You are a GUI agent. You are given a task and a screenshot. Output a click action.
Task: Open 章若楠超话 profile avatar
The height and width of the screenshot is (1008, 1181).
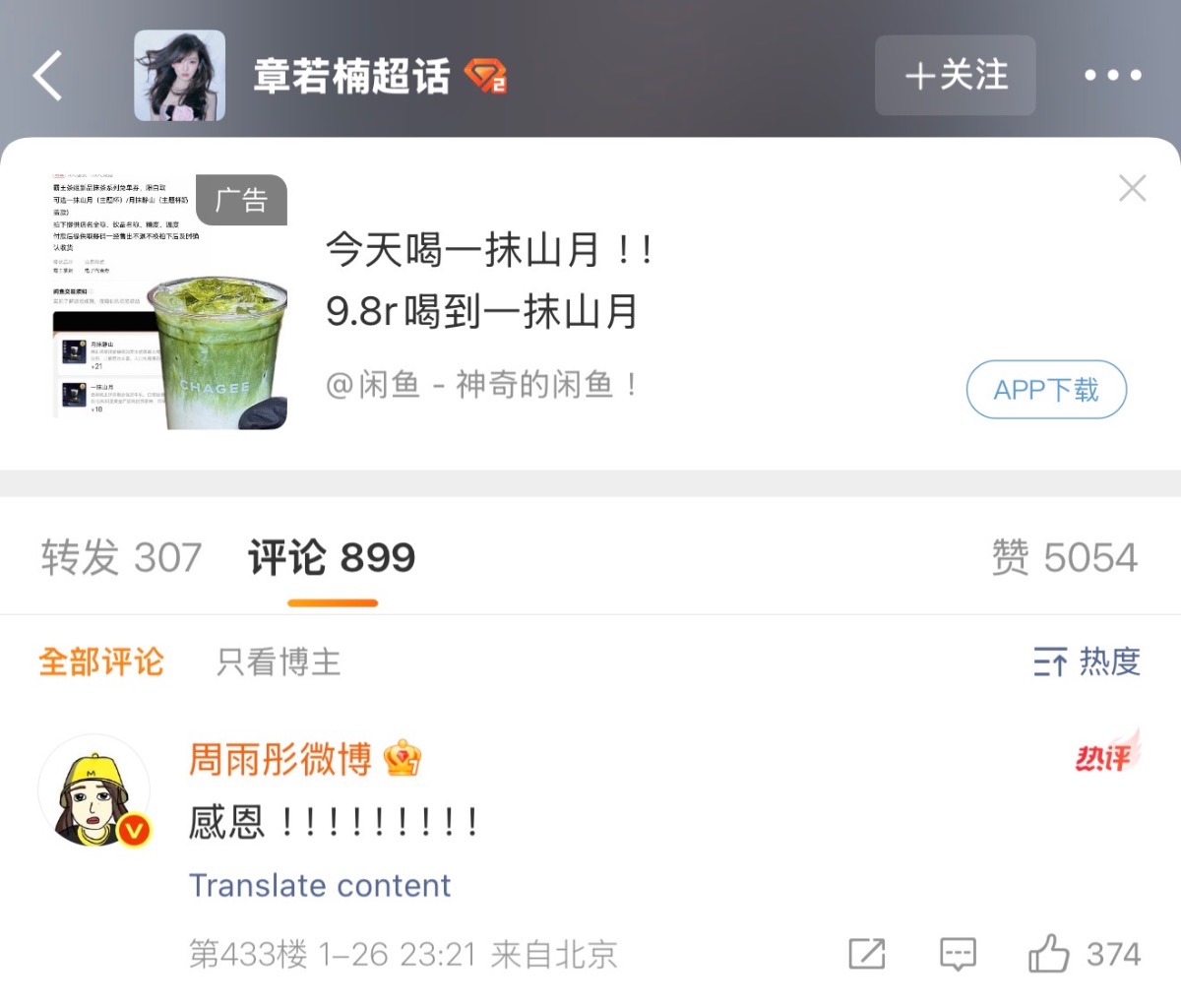click(x=179, y=76)
